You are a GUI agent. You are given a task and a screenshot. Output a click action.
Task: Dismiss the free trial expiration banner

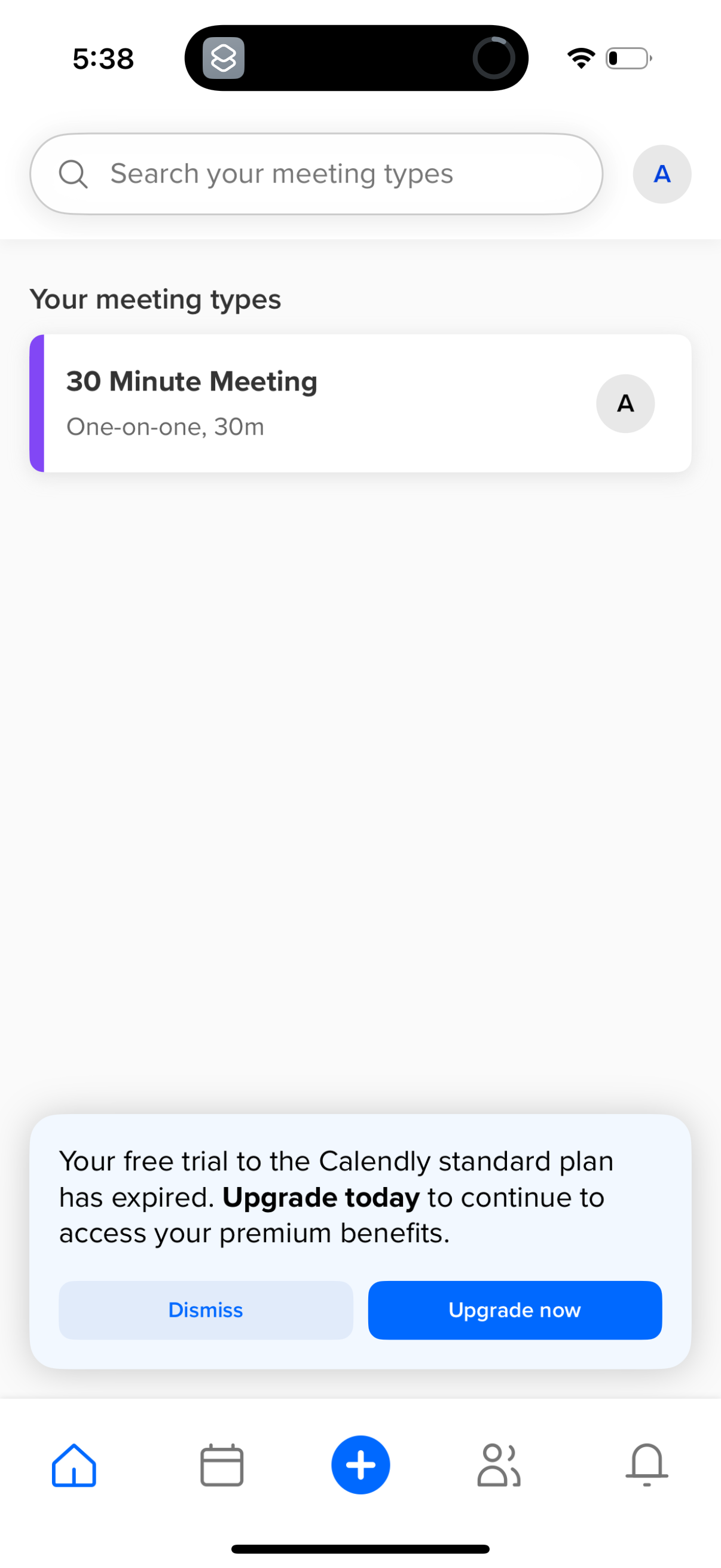pos(205,1310)
